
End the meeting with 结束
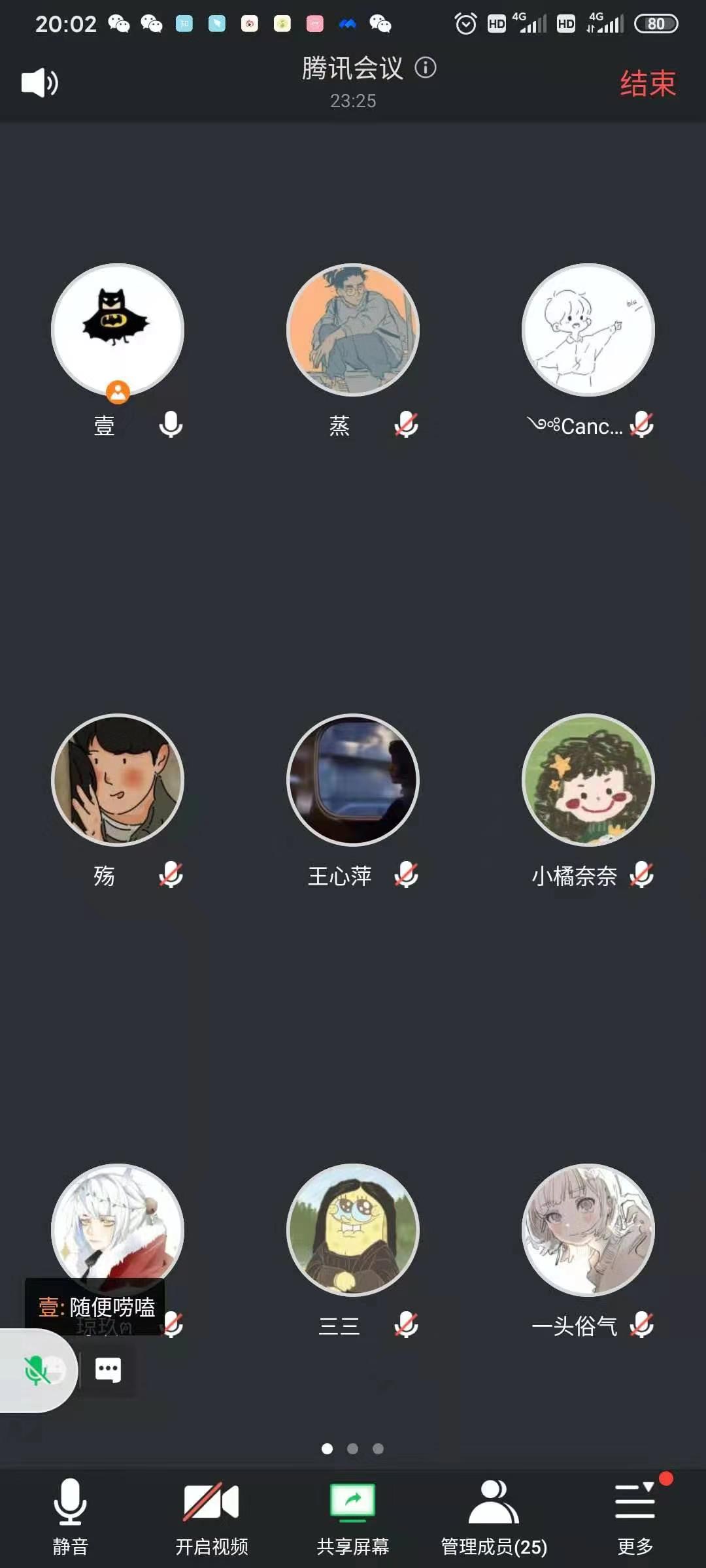click(x=647, y=84)
